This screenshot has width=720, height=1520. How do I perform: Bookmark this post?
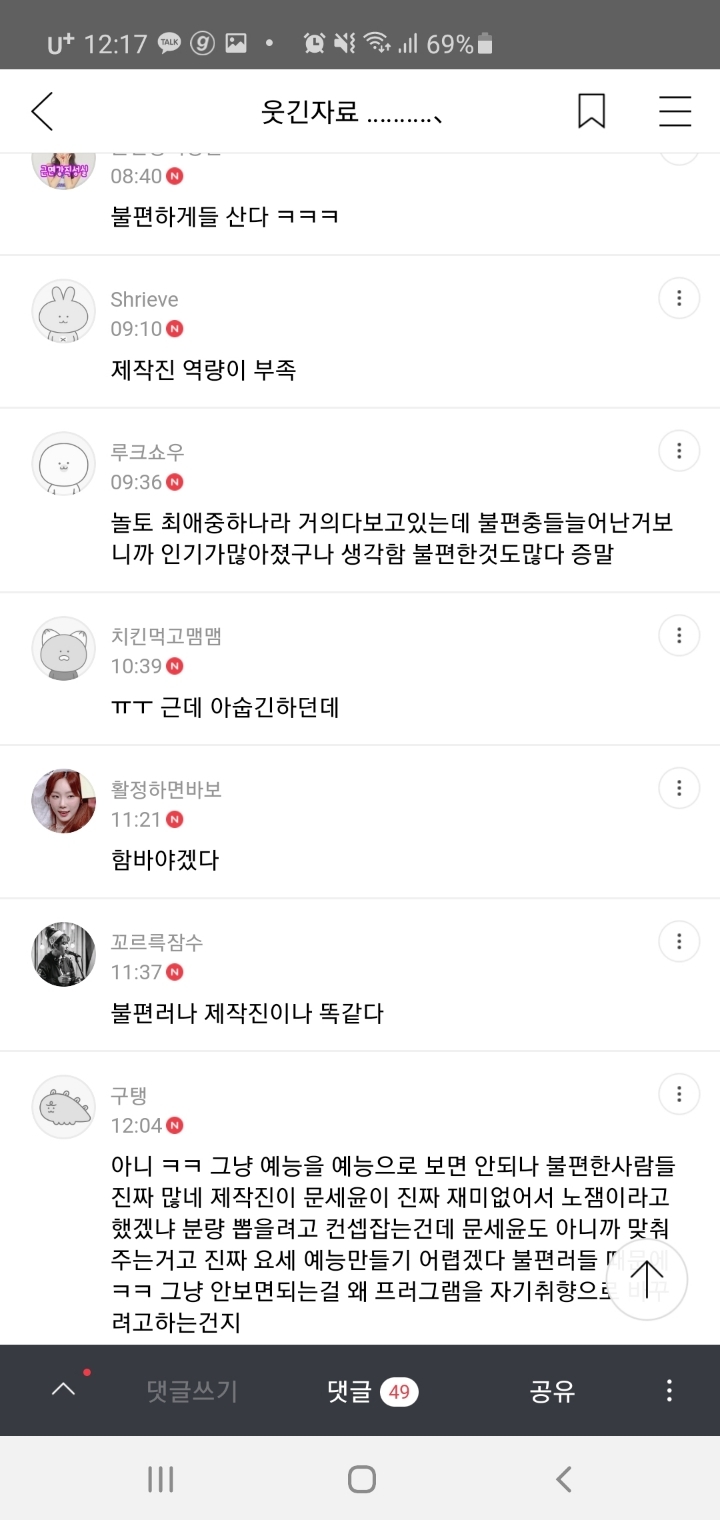coord(591,112)
